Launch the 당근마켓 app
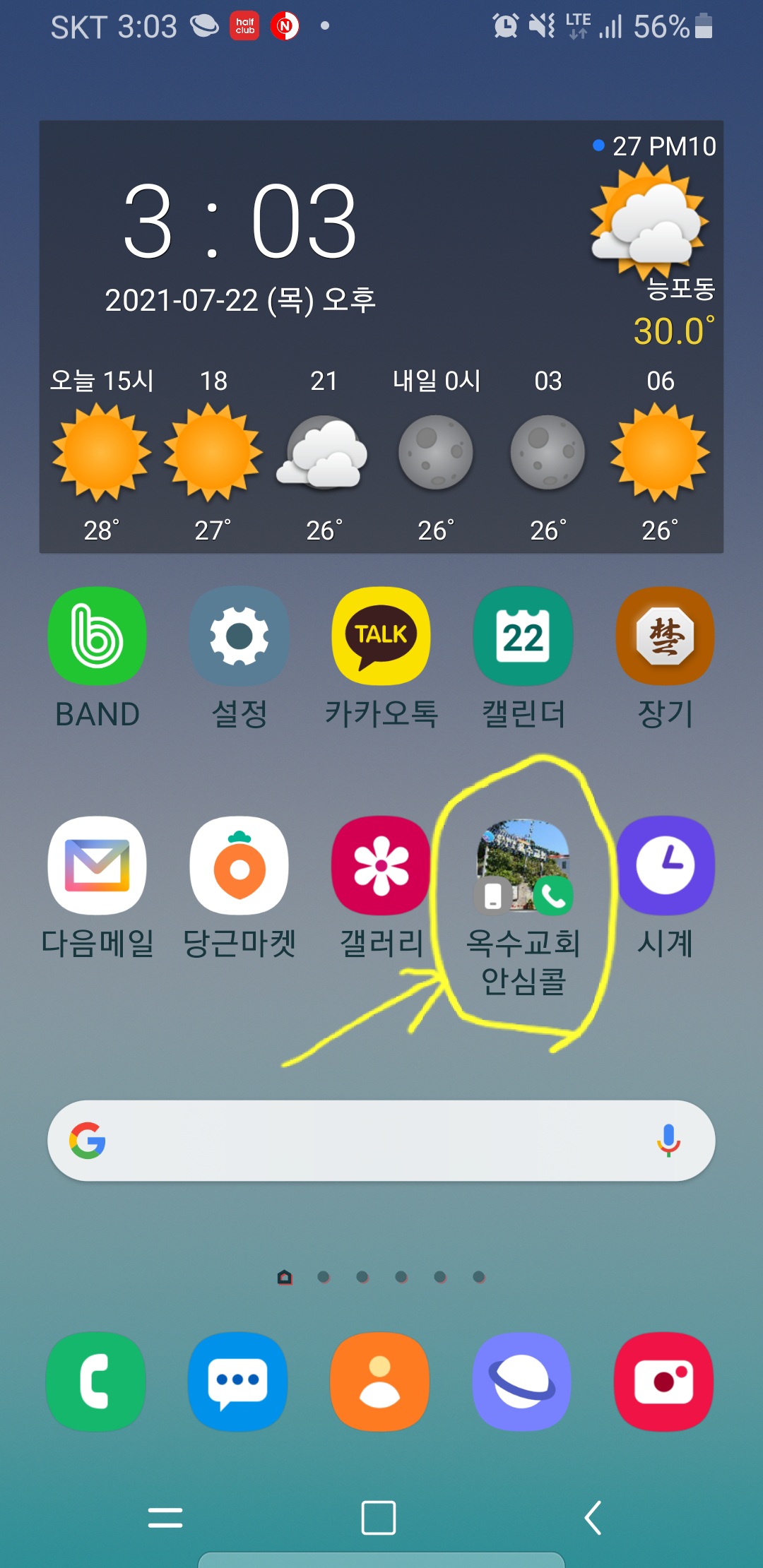This screenshot has height=1568, width=763. pos(239,866)
